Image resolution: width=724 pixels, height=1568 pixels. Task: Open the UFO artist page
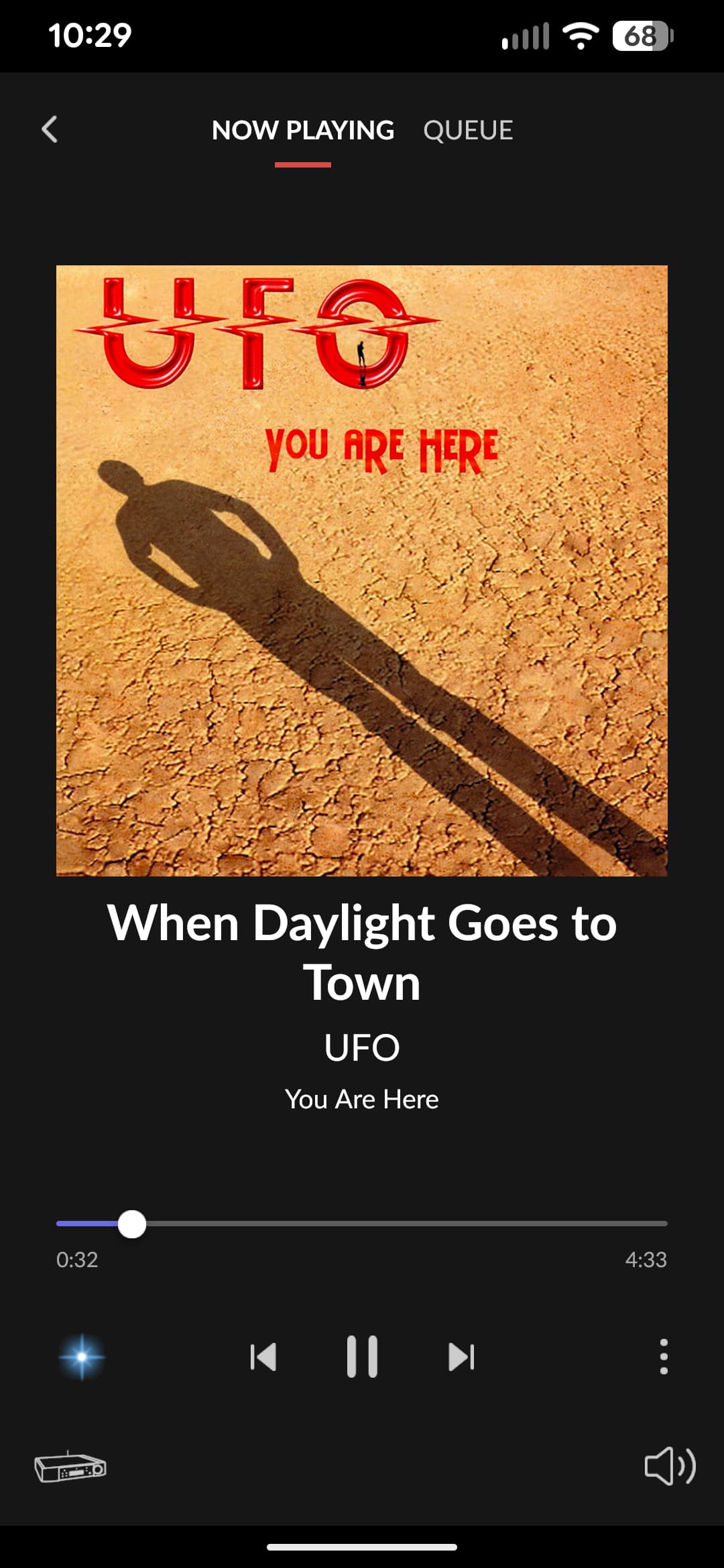pos(362,1047)
